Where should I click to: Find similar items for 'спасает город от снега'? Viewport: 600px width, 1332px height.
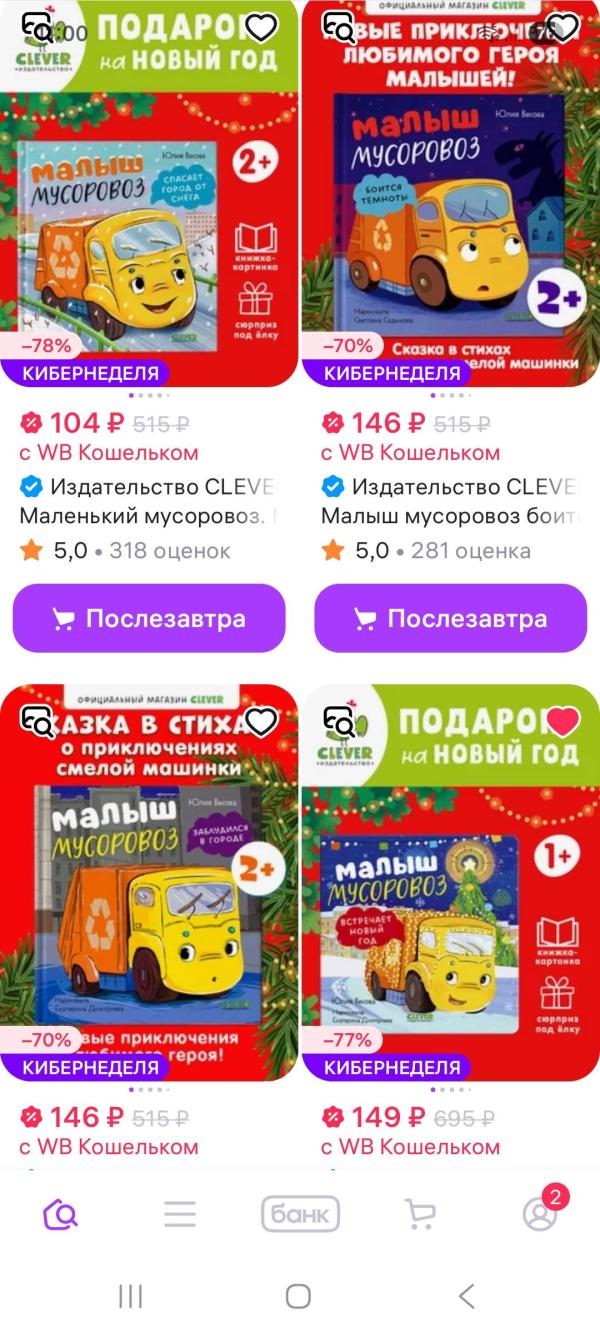click(38, 26)
